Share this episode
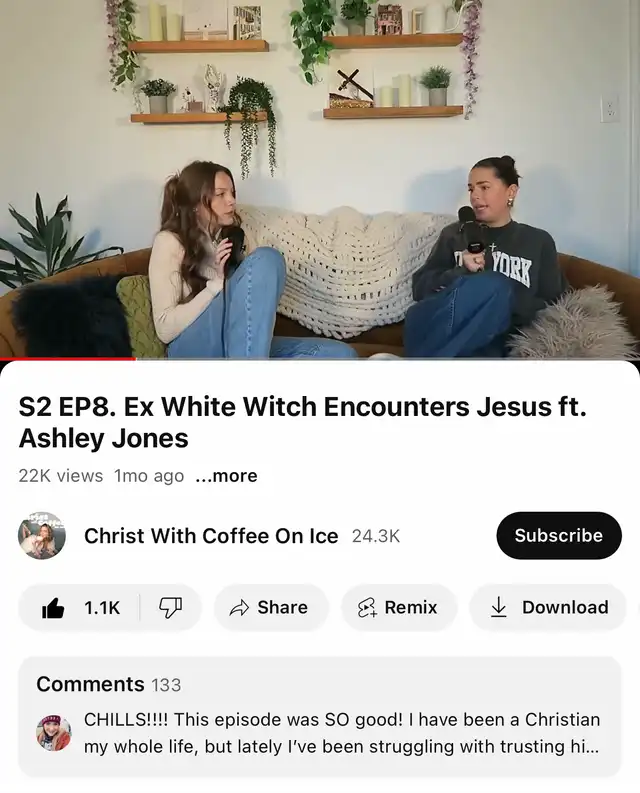Viewport: 640px width, 793px height. [269, 607]
